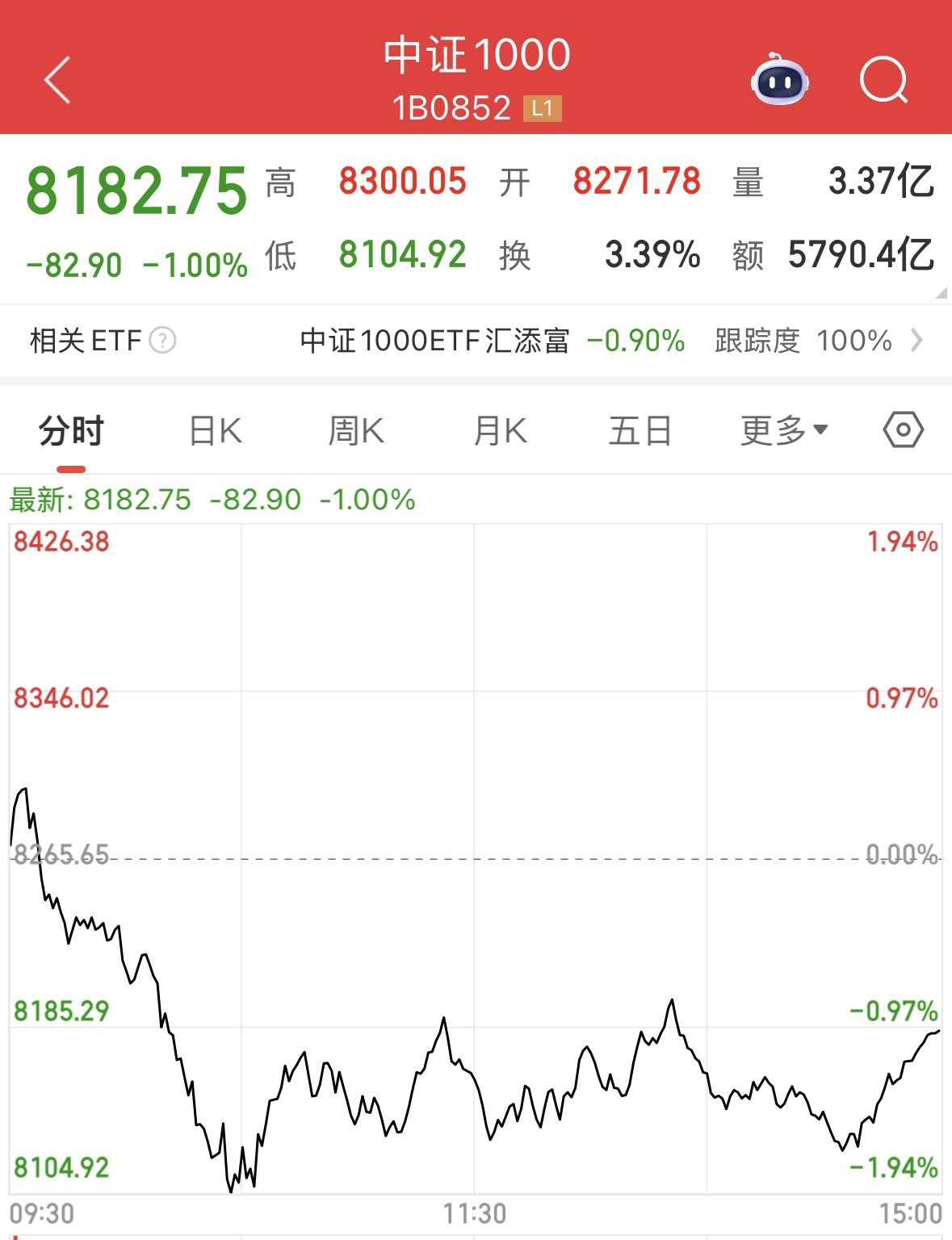Expand quote details via corner triangle
The height and width of the screenshot is (1240, 952).
(941, 293)
